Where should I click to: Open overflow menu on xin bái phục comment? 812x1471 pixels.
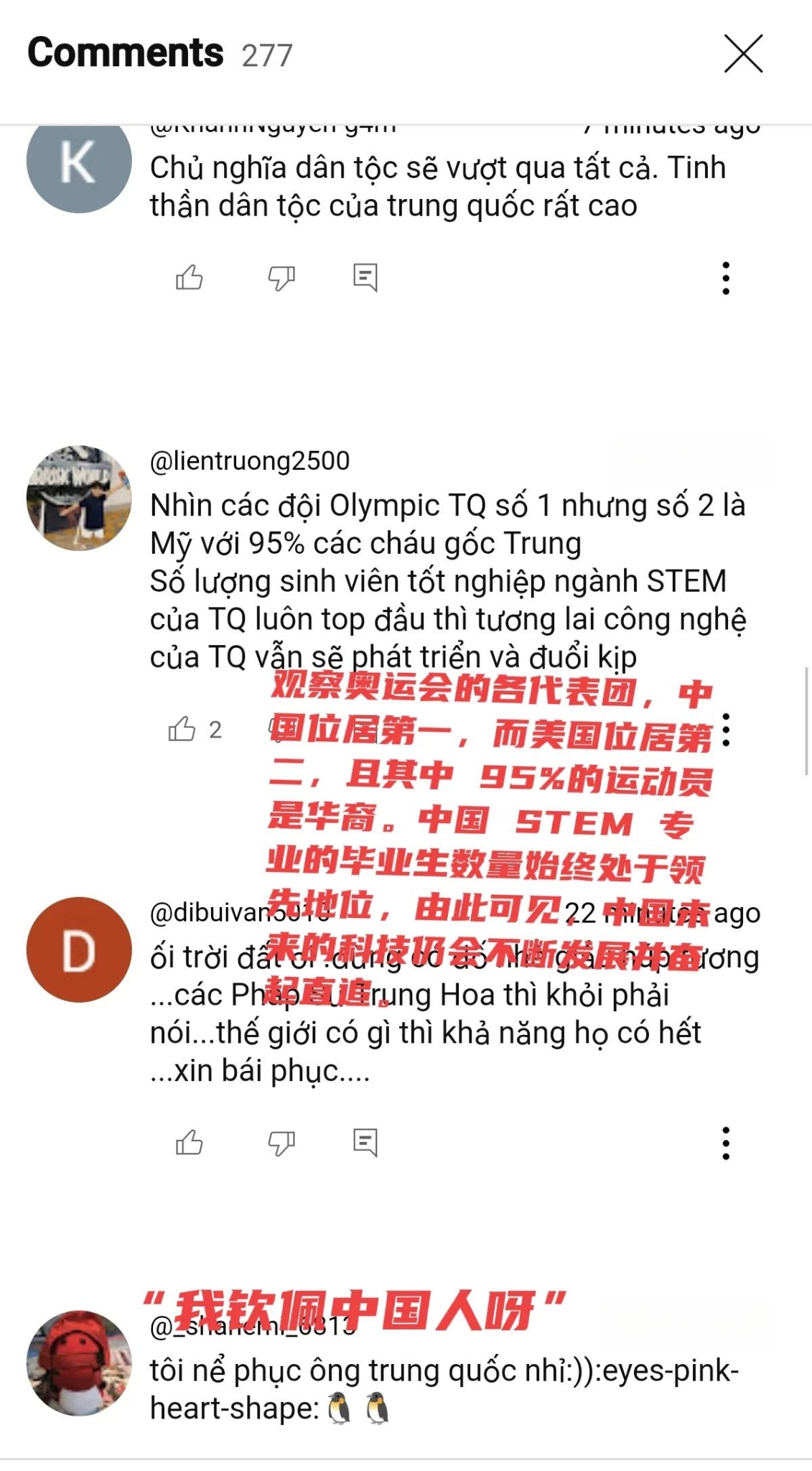726,1143
